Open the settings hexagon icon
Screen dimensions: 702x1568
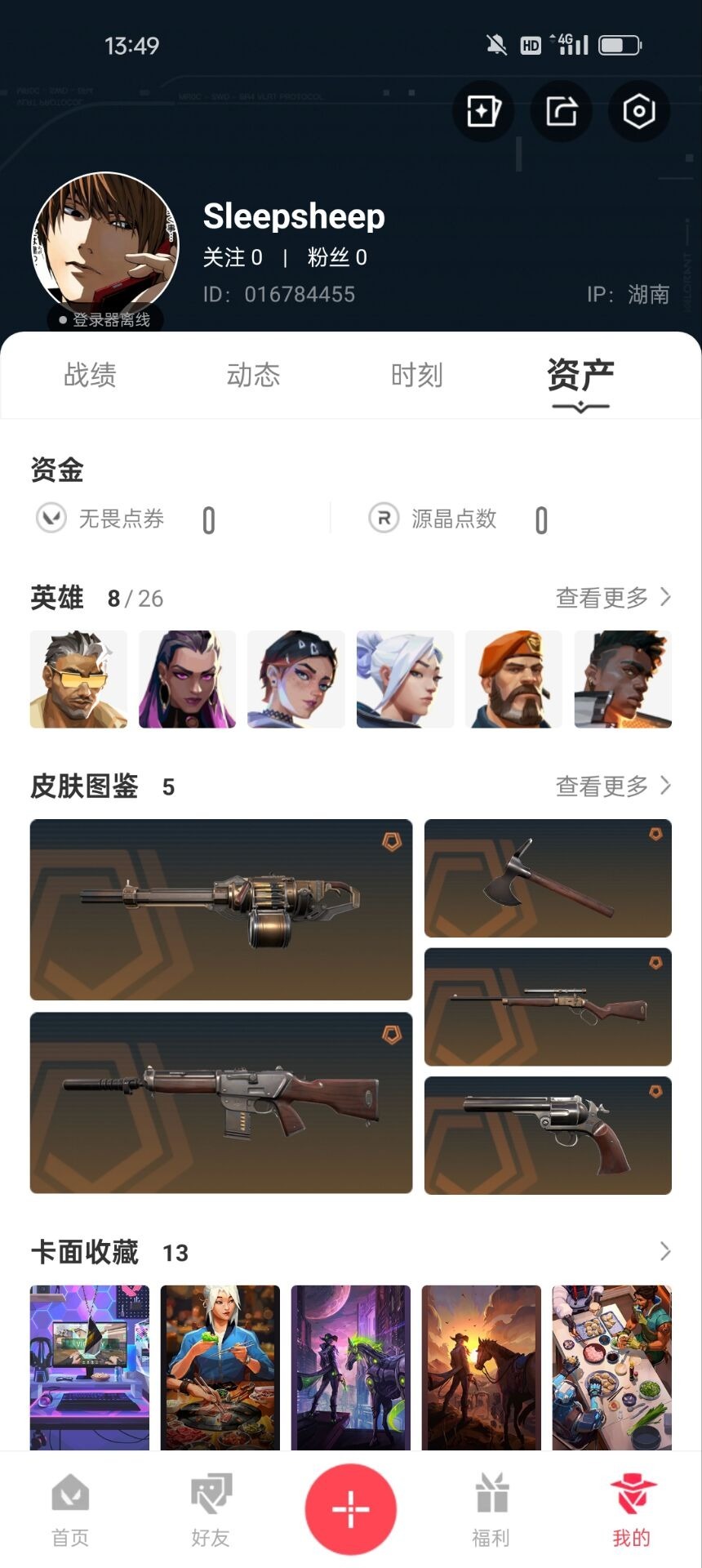(639, 111)
